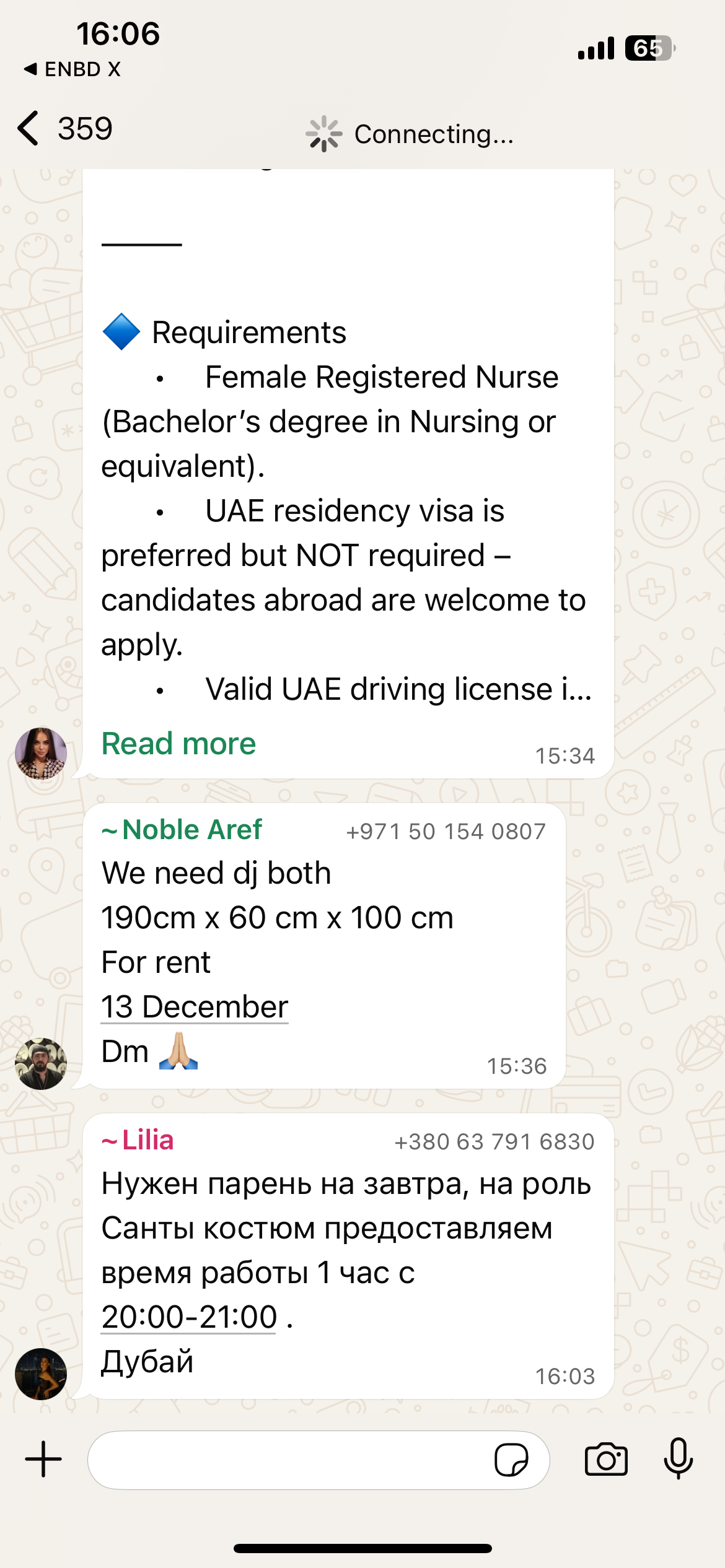The image size is (725, 1568).
Task: Open the sticker picker
Action: coord(511,1460)
